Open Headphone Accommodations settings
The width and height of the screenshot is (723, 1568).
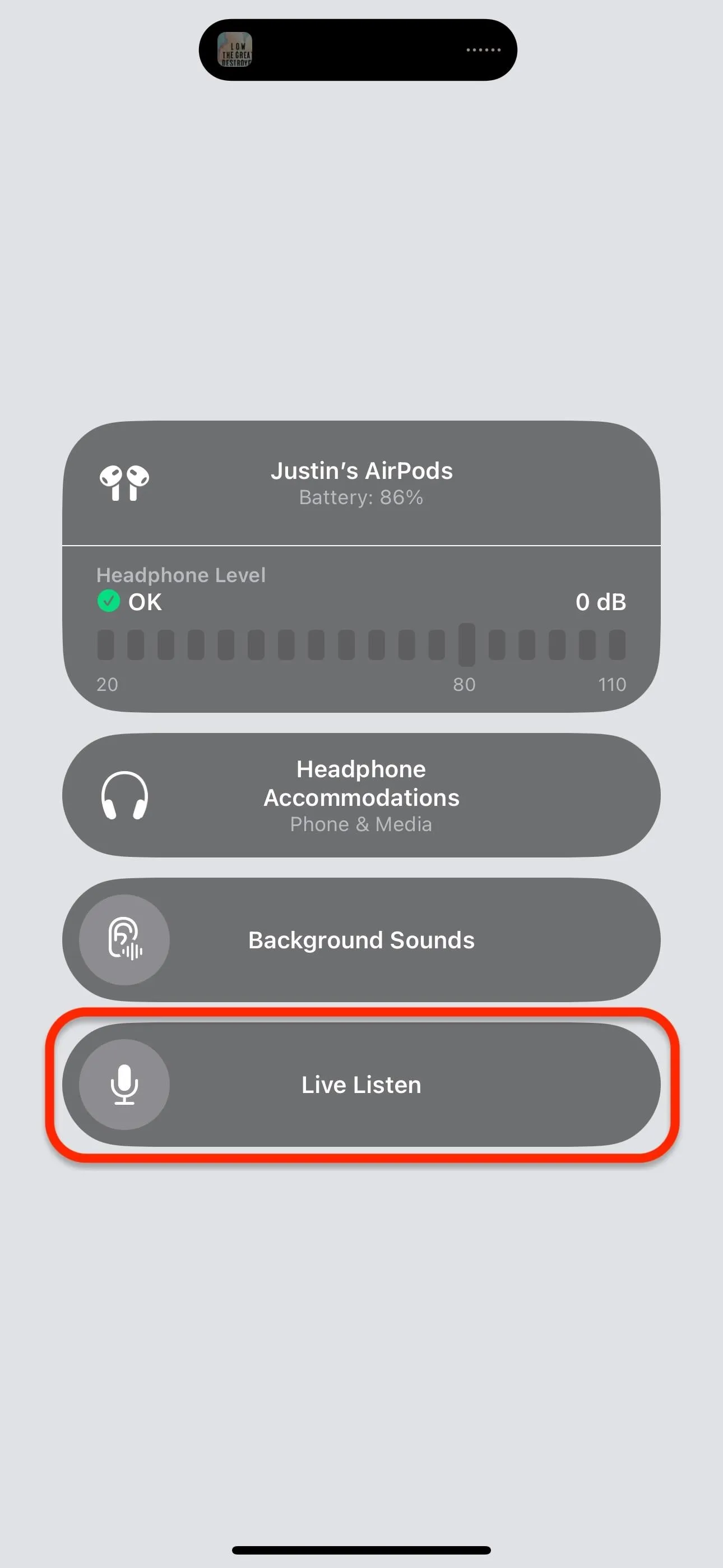pos(361,796)
